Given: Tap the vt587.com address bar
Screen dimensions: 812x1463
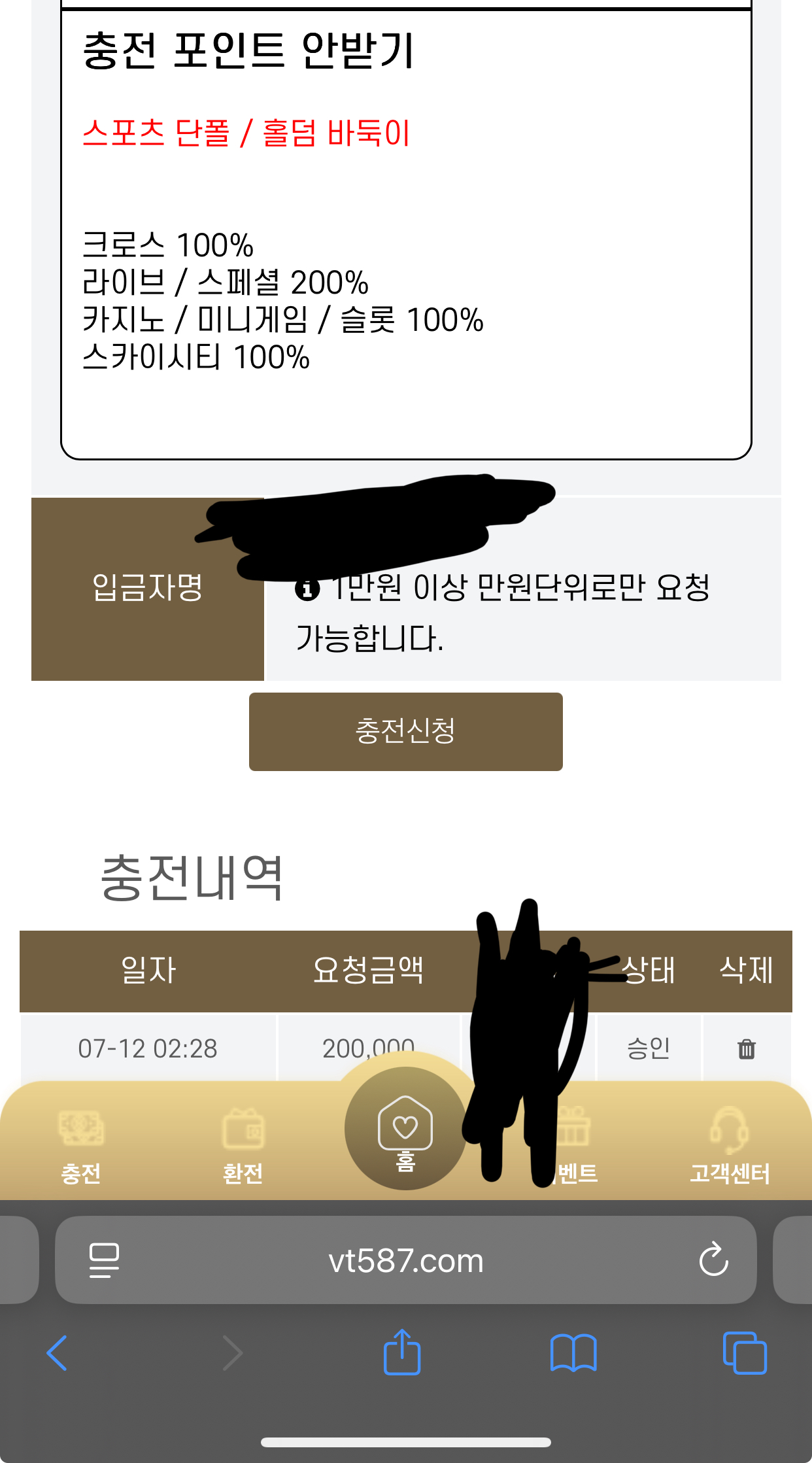Looking at the screenshot, I should point(405,1260).
